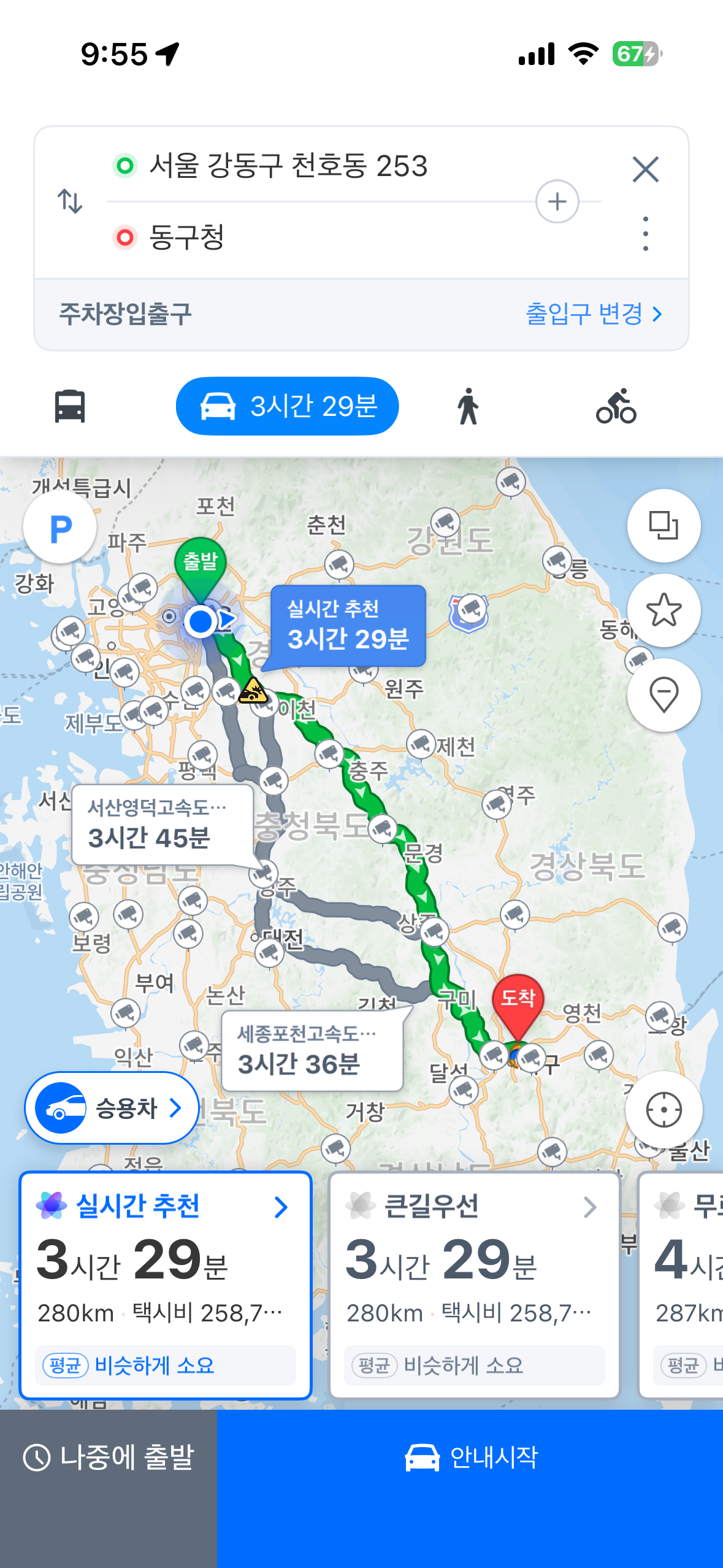
Task: Open the more options menu
Action: pos(645,234)
